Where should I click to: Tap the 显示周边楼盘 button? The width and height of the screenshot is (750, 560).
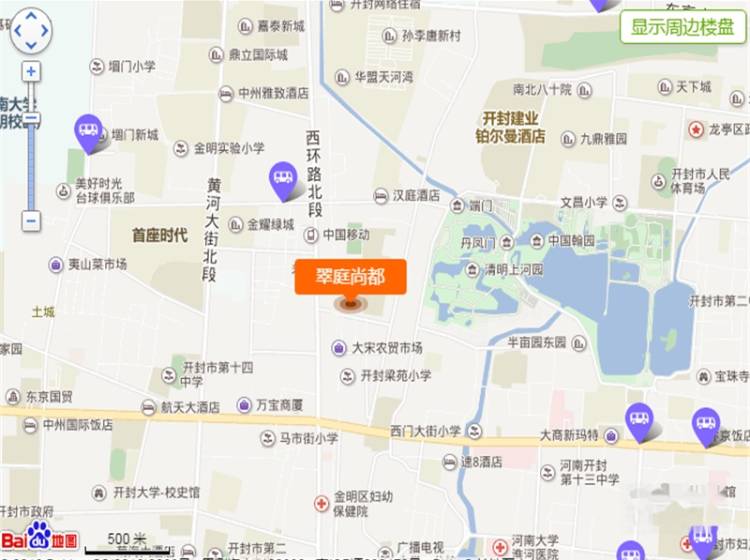[x=683, y=27]
